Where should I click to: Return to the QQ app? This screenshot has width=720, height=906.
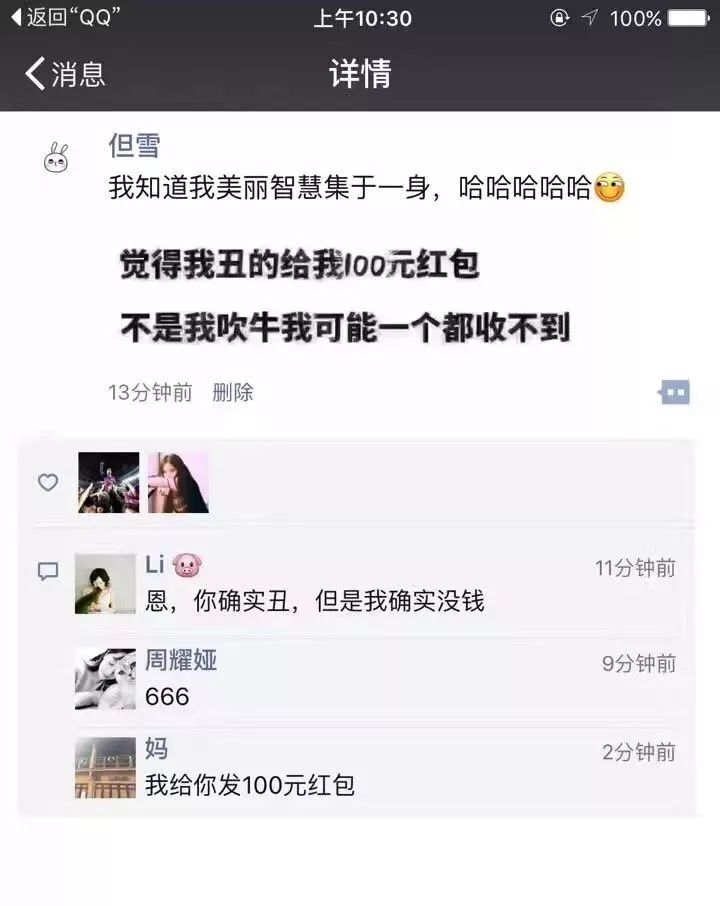[x=60, y=18]
